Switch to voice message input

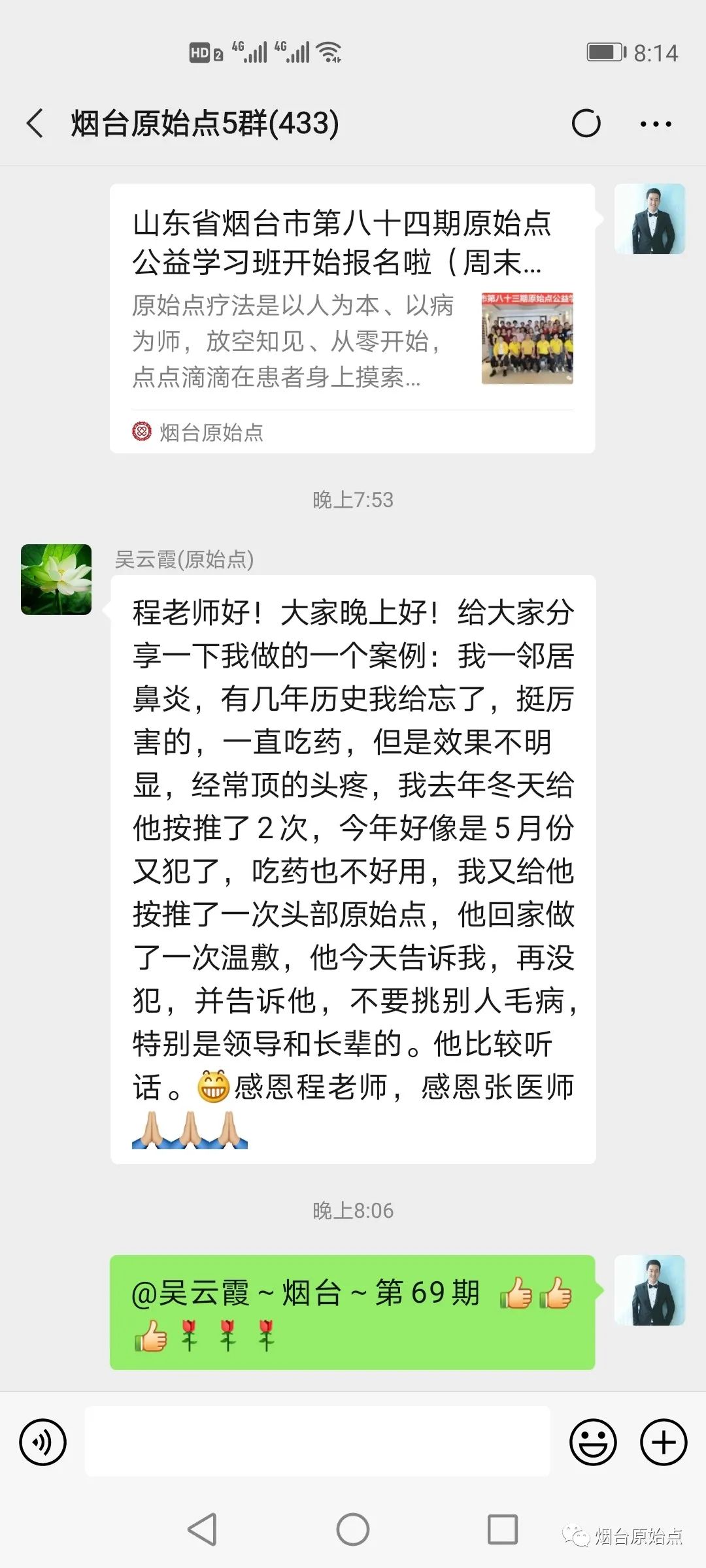pyautogui.click(x=43, y=1442)
